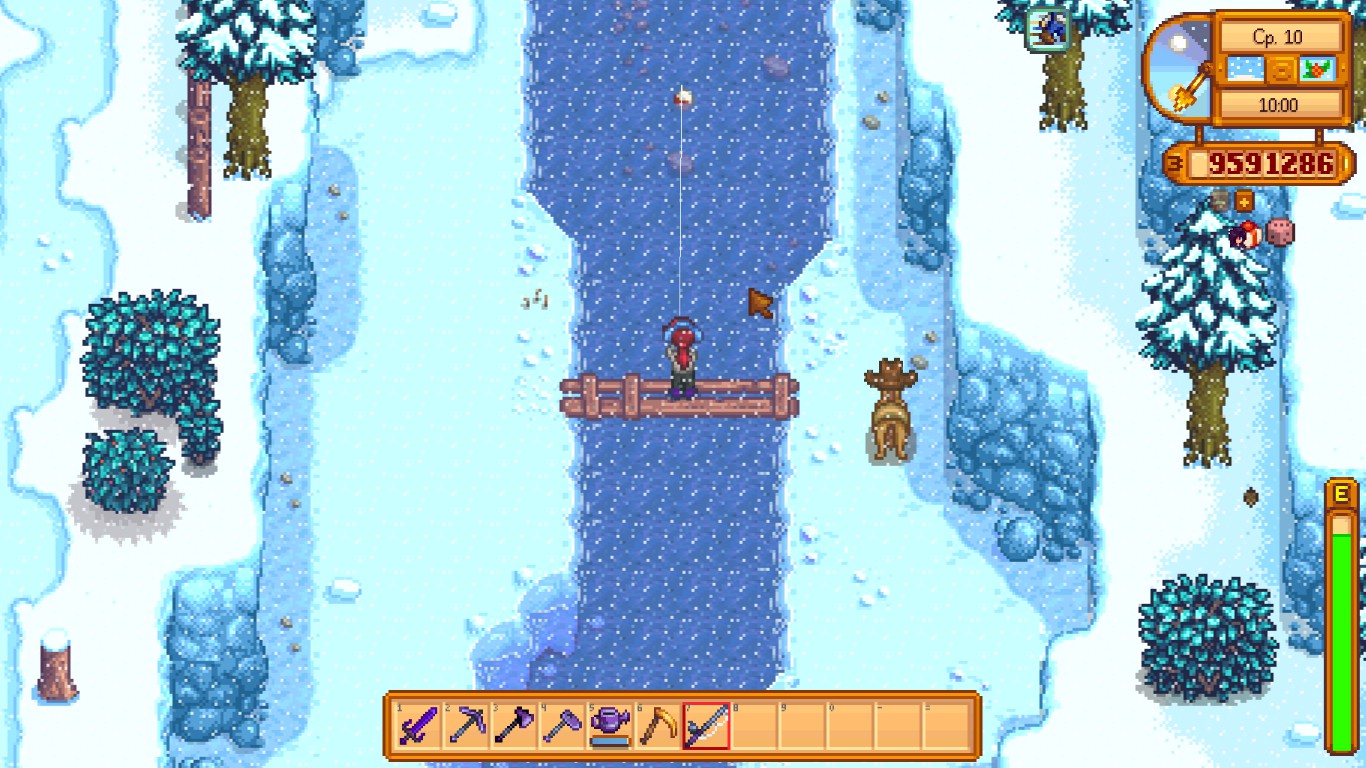
Task: Tap the zoom-out button beside the plus
Action: click(1218, 201)
